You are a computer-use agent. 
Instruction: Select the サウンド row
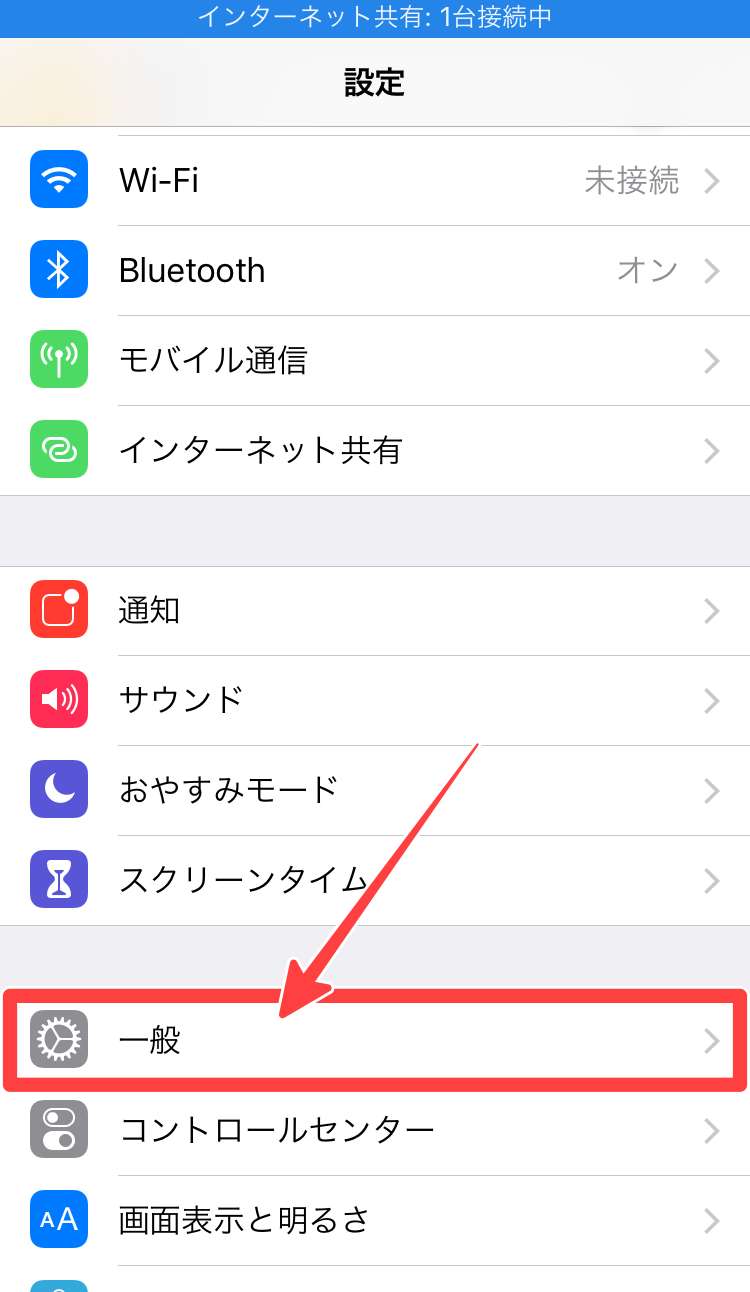(375, 700)
